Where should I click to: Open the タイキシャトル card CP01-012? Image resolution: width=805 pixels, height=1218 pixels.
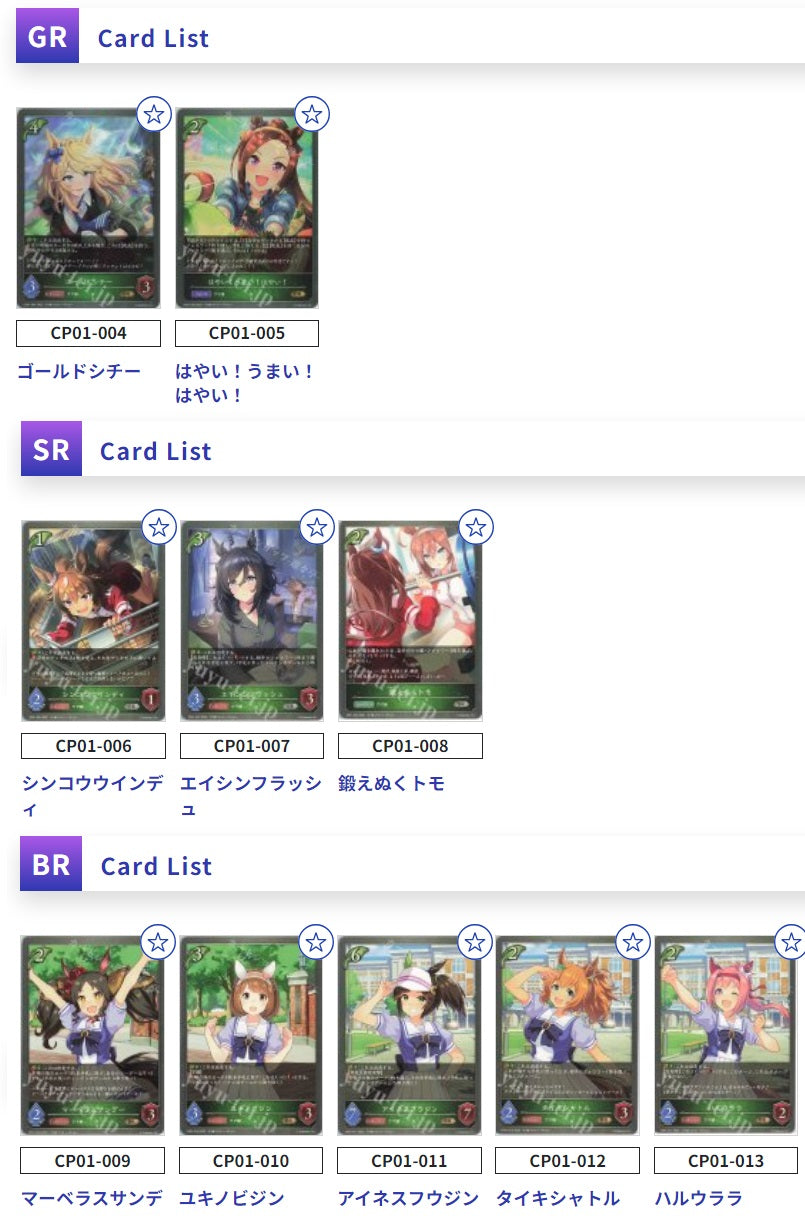point(568,1035)
